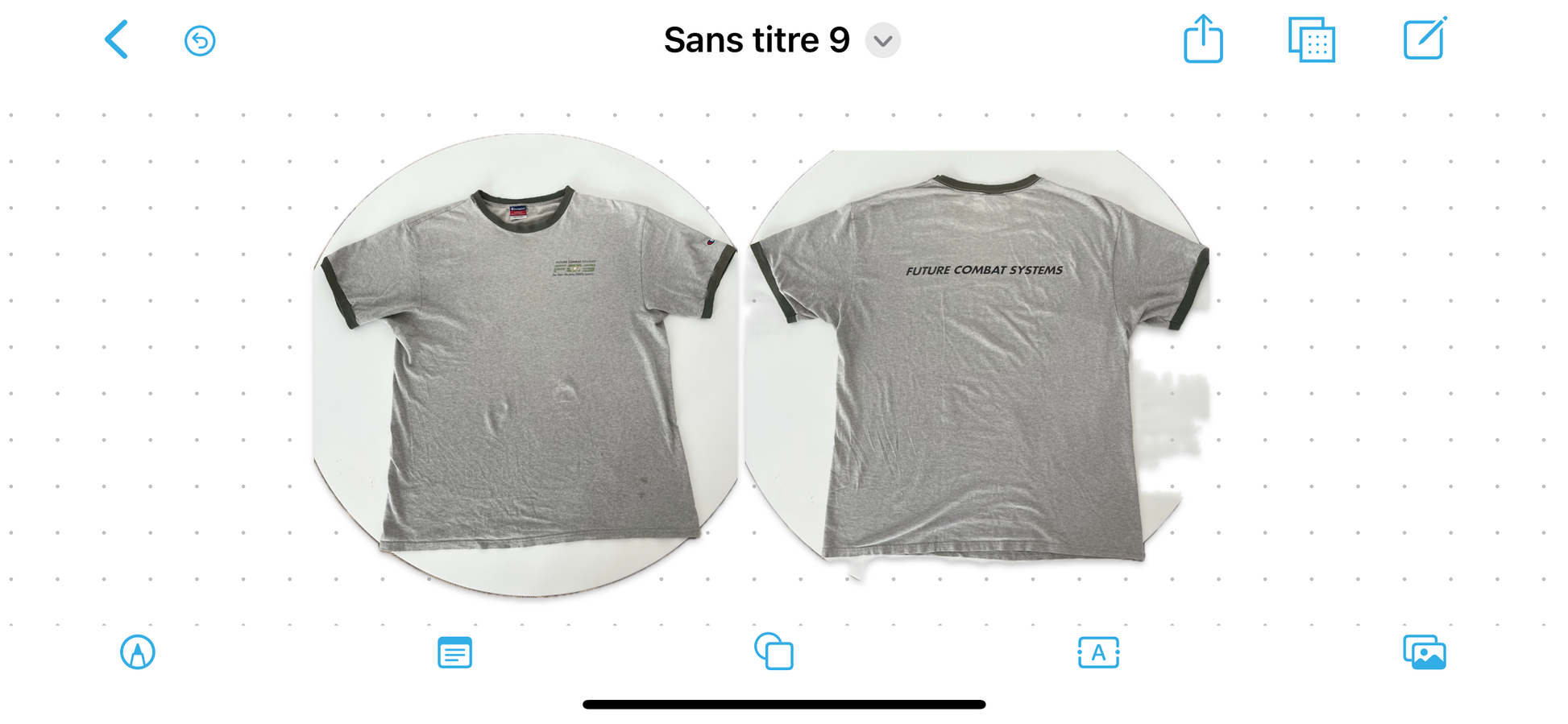Add a sticky note
Screen dimensions: 1568x724
click(454, 652)
